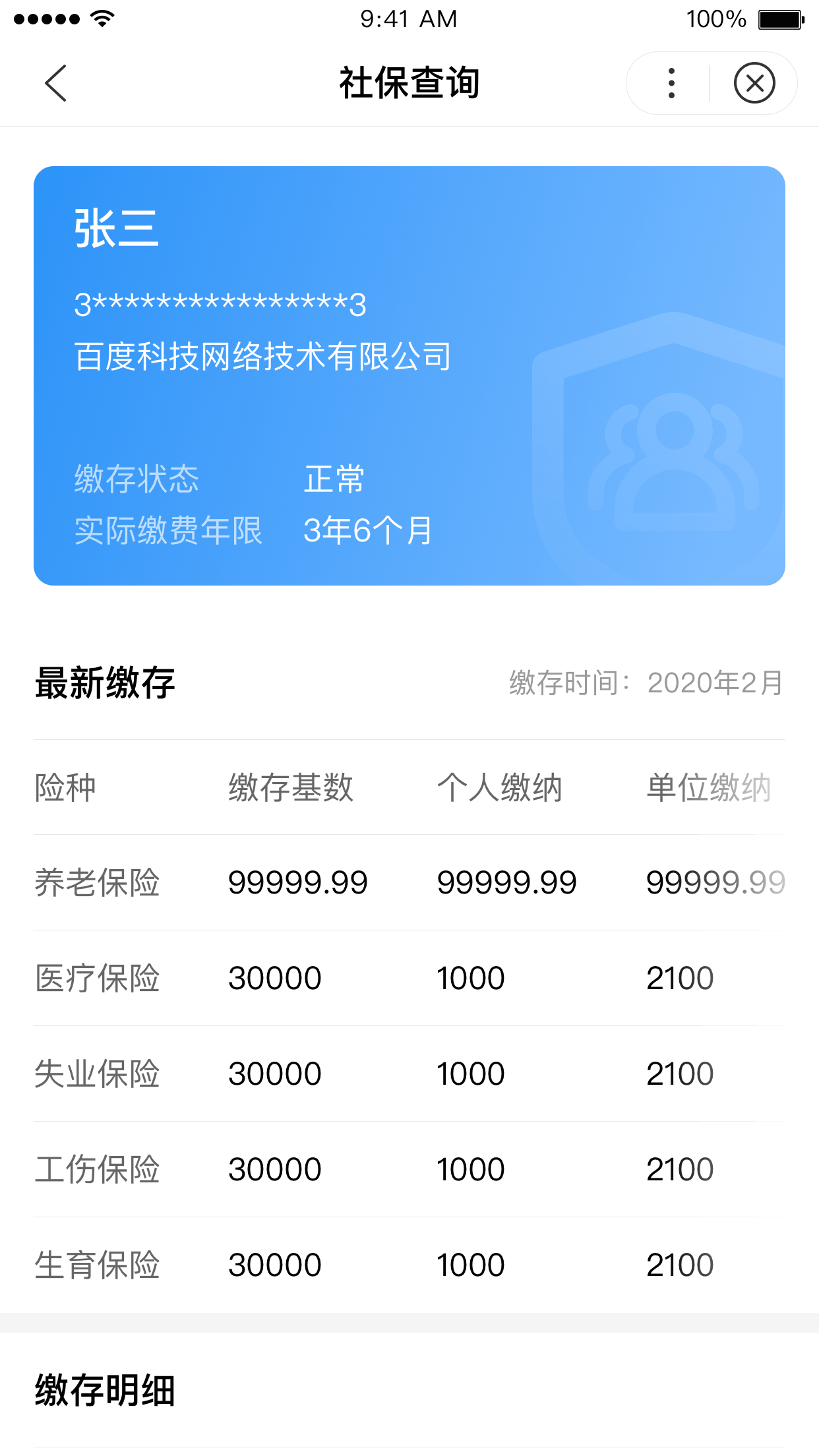819x1456 pixels.
Task: Go back from the 社保查询 page
Action: pos(56,83)
